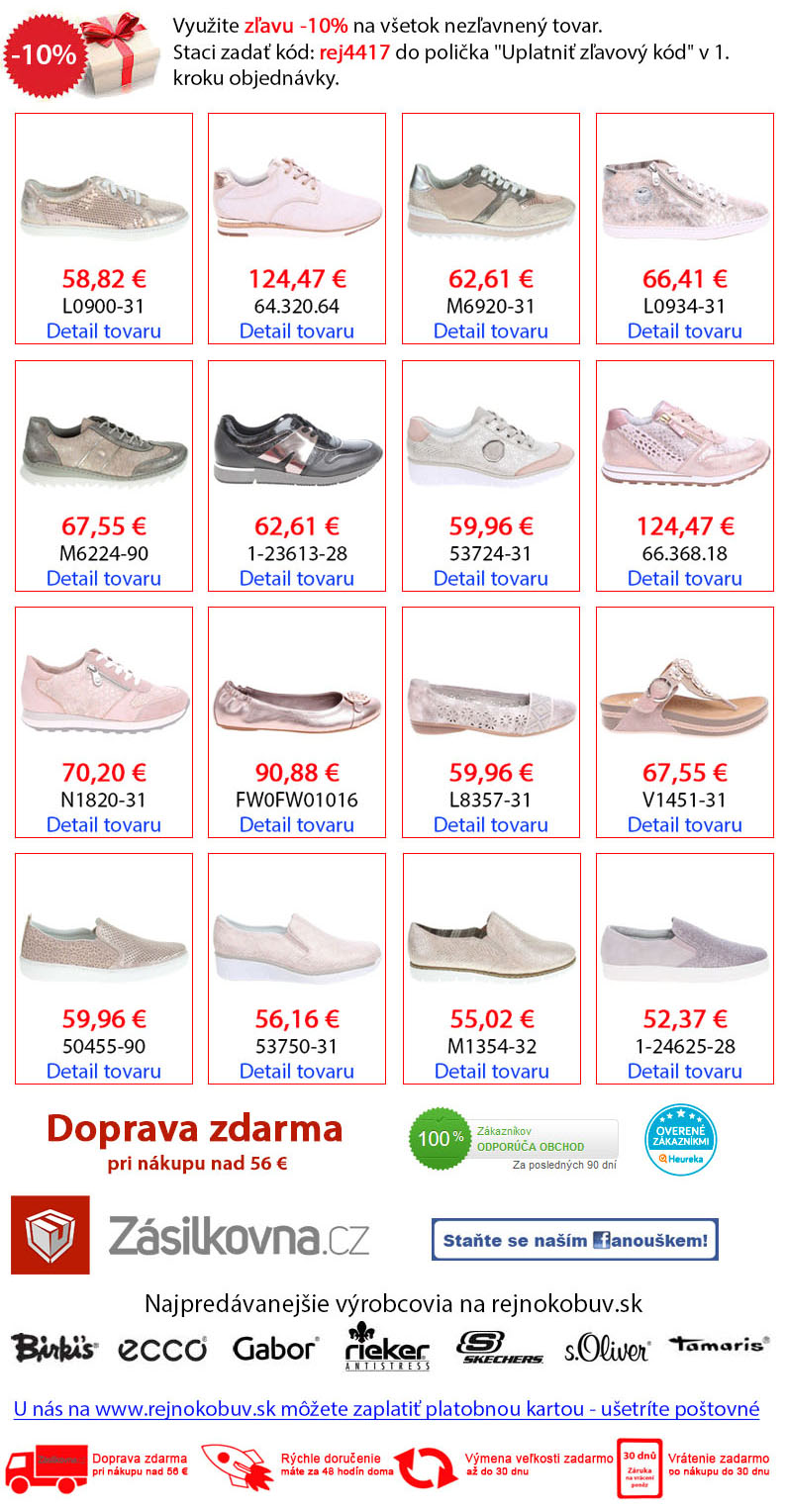Follow the www.rejnokobuv.sk card payment link

(386, 1408)
